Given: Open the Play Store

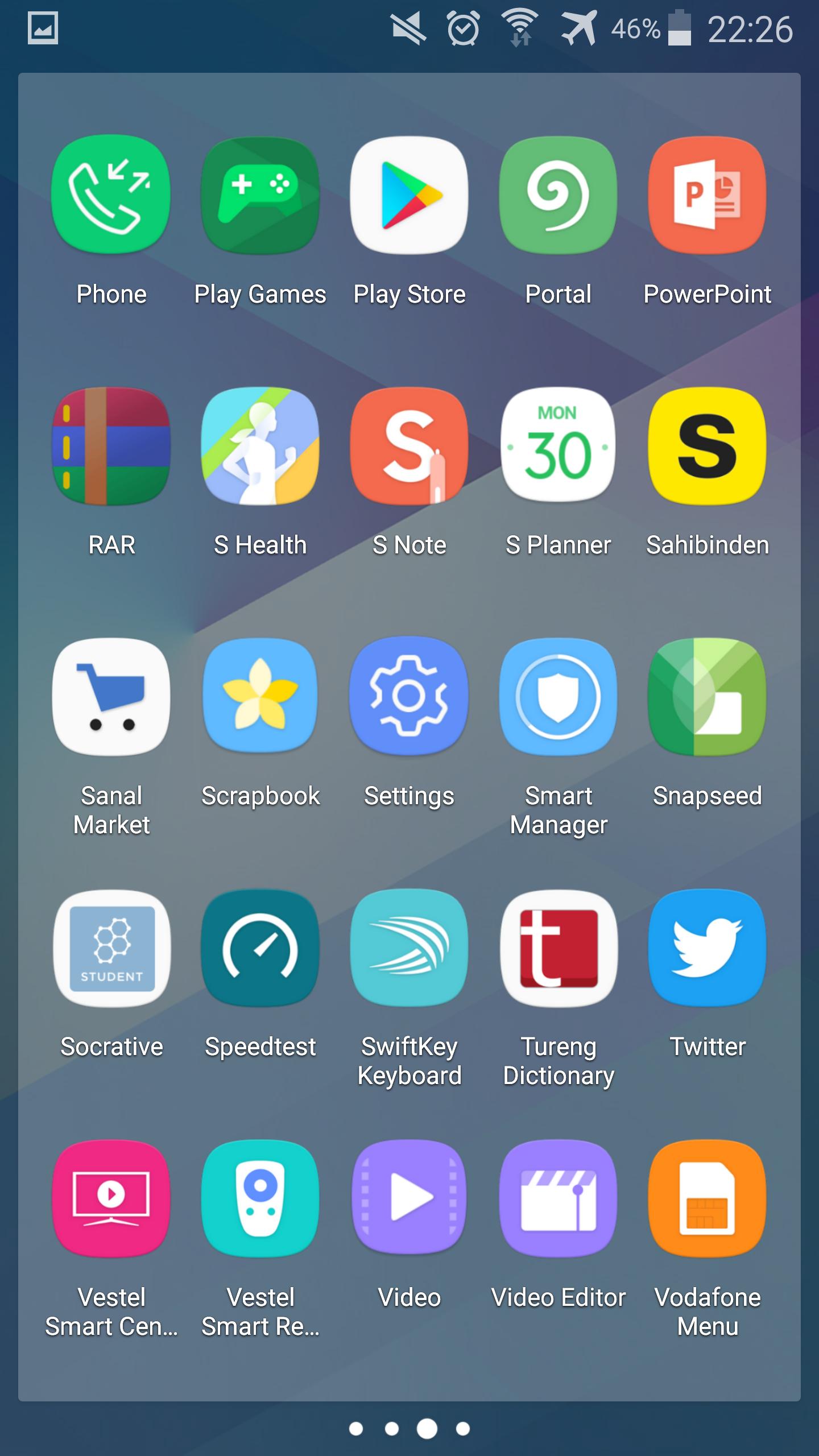Looking at the screenshot, I should pos(409,195).
